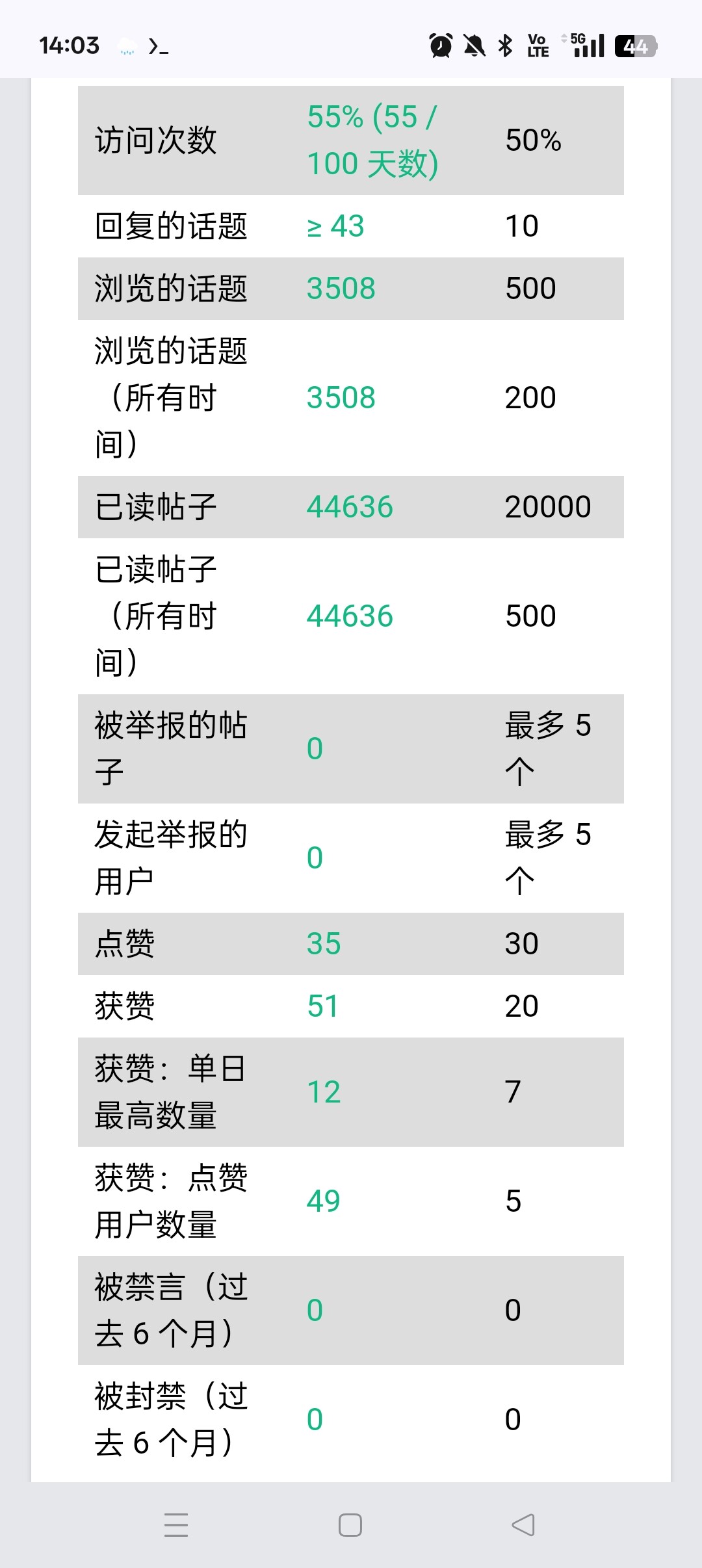Go back using the system back button
Viewport: 702px width, 1568px height.
523,1524
